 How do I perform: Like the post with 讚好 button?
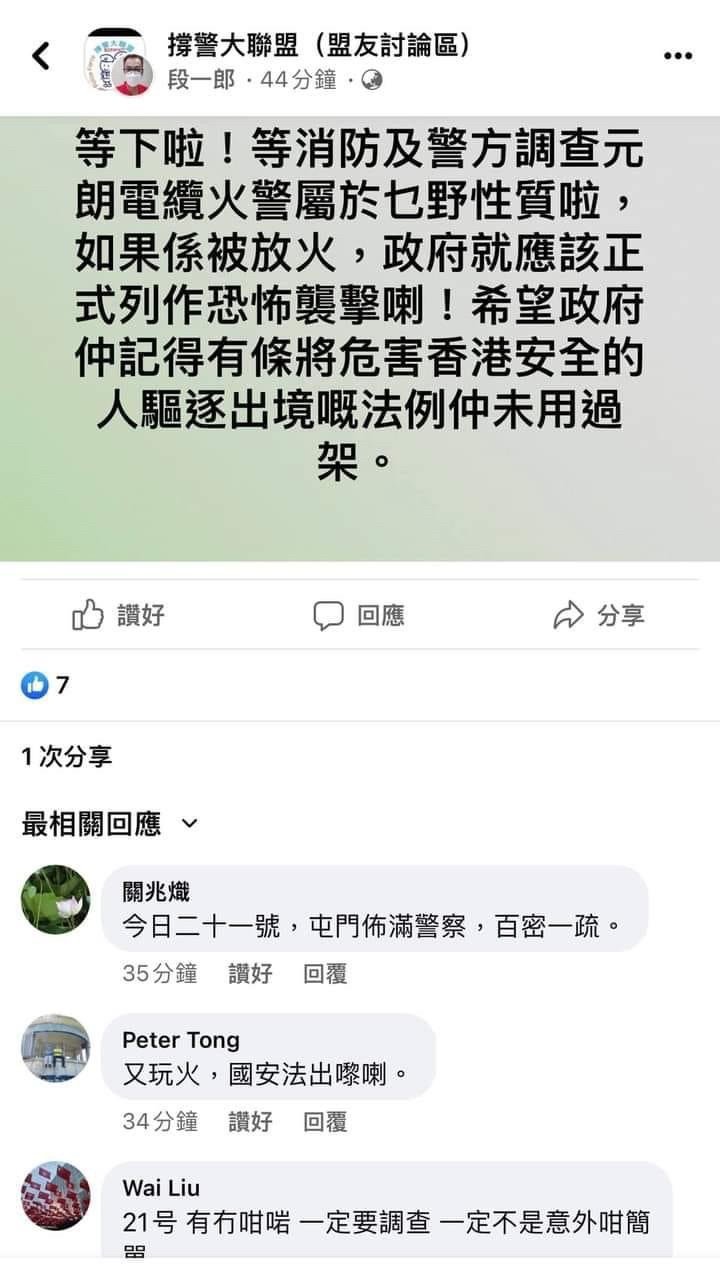(118, 615)
